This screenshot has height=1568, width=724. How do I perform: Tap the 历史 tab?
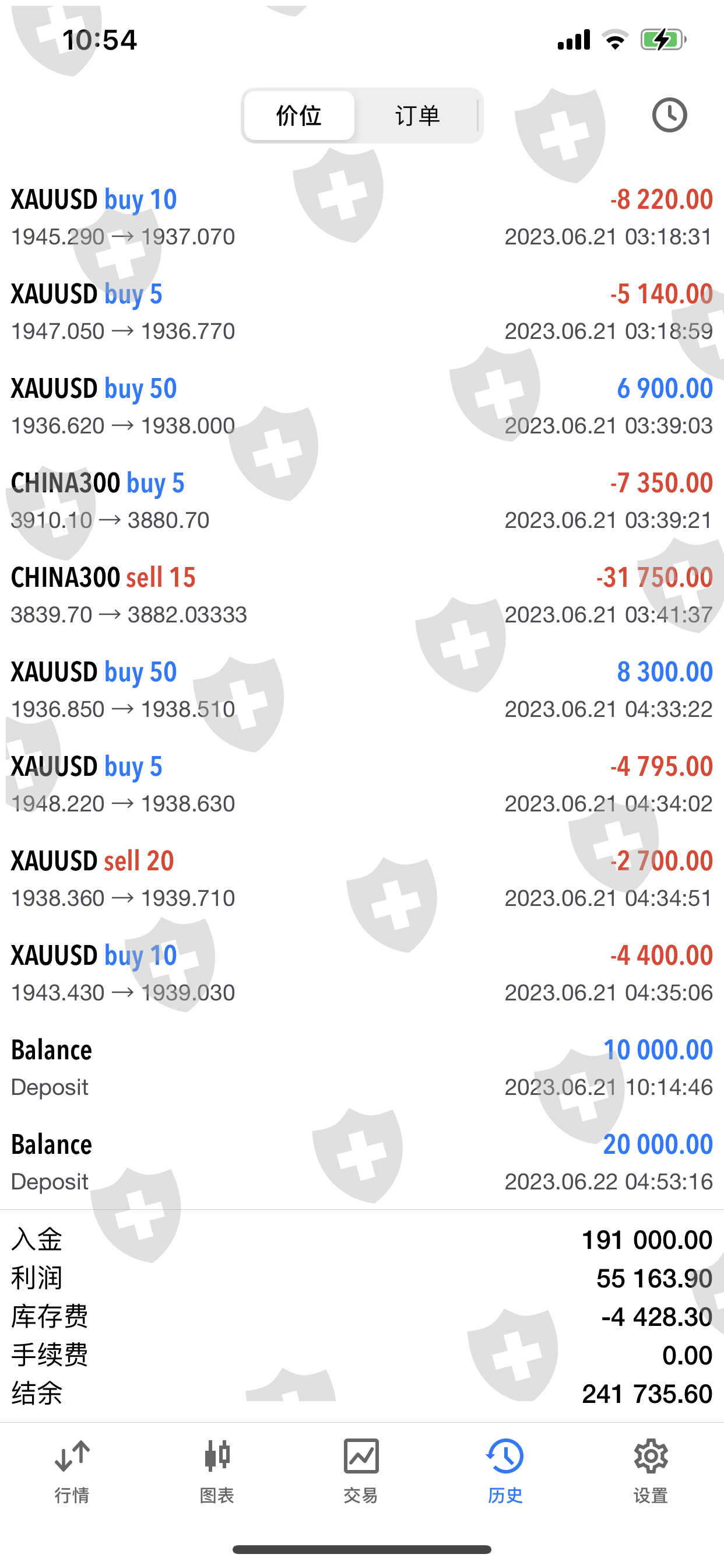505,1471
